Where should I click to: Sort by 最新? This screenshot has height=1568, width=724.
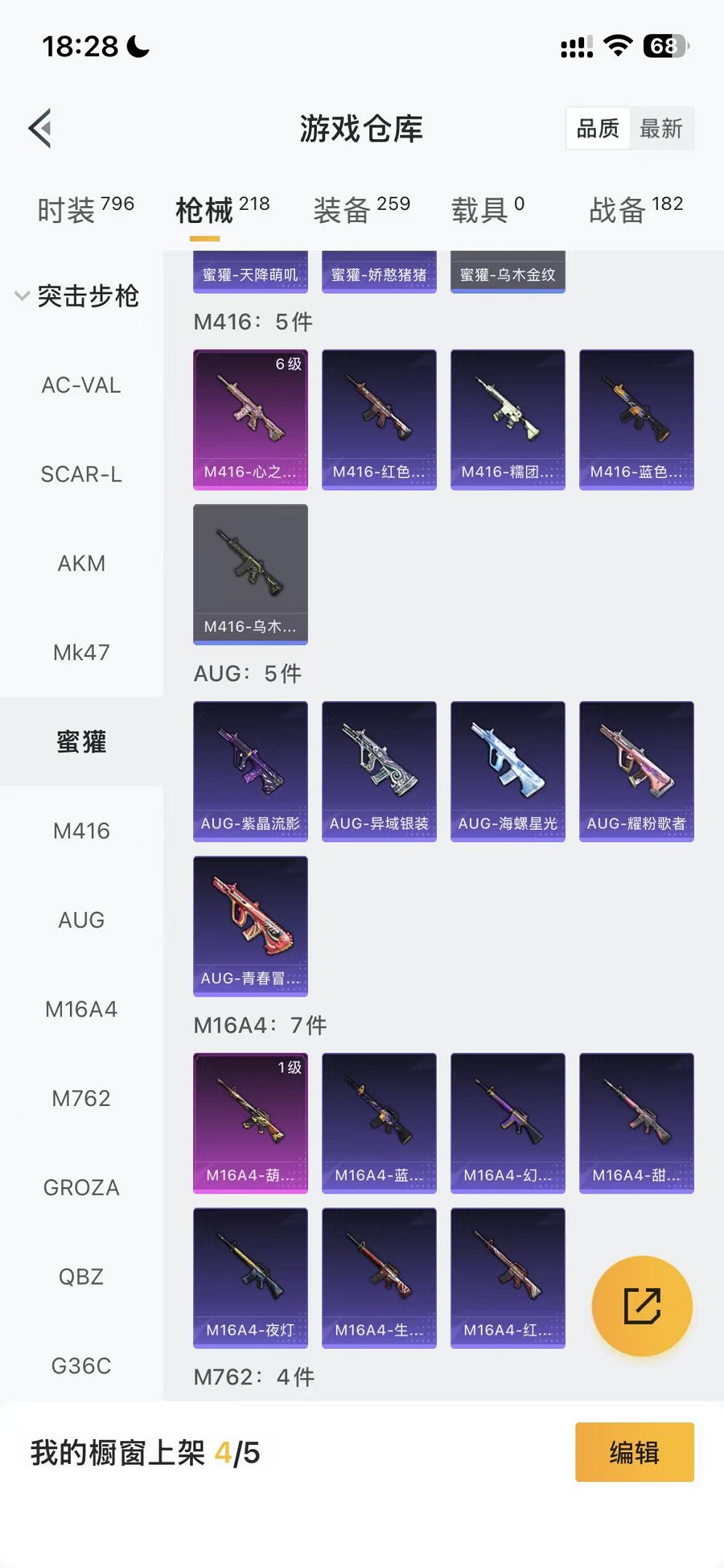click(661, 129)
